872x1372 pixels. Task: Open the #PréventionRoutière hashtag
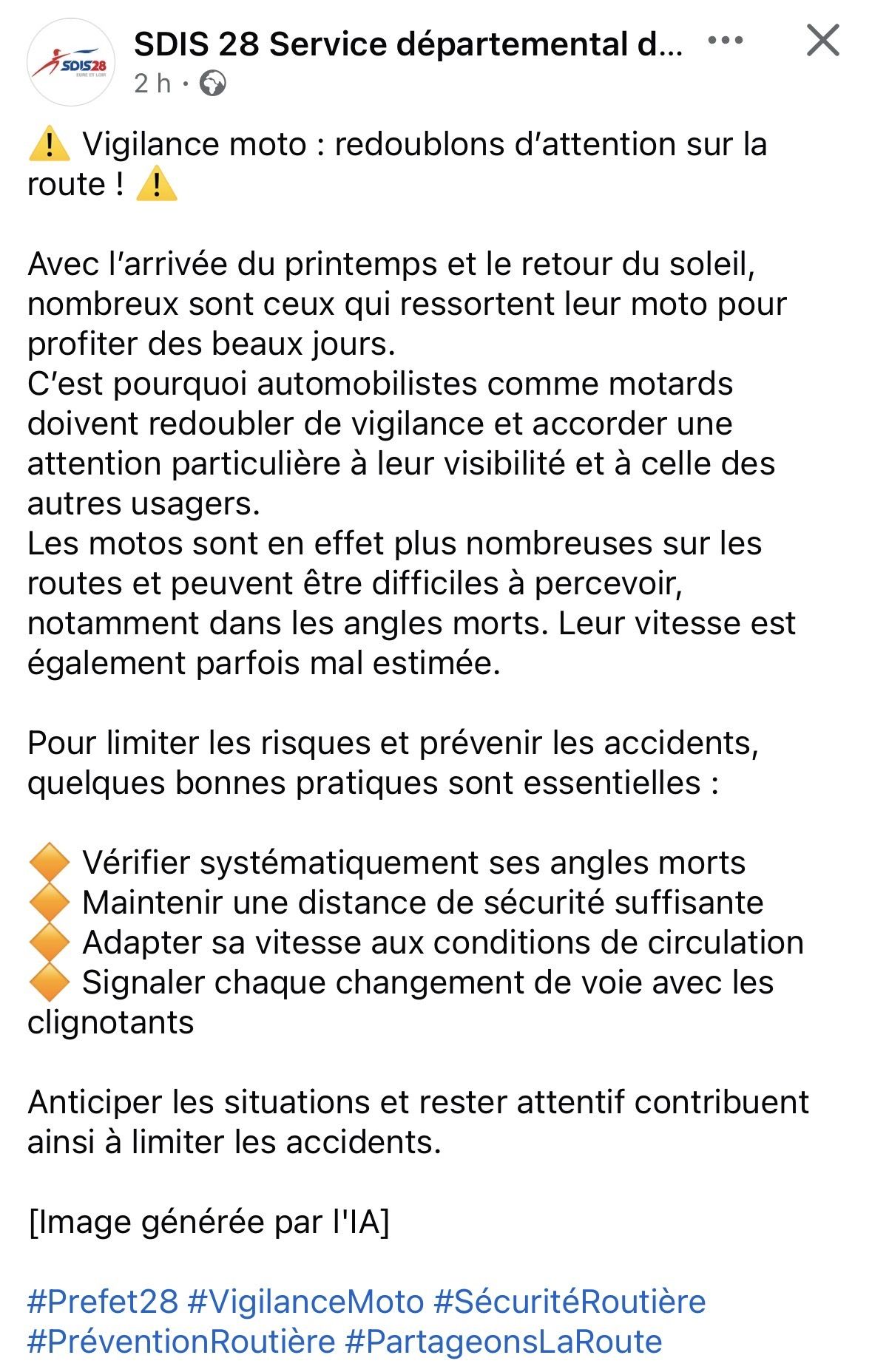[x=181, y=1342]
